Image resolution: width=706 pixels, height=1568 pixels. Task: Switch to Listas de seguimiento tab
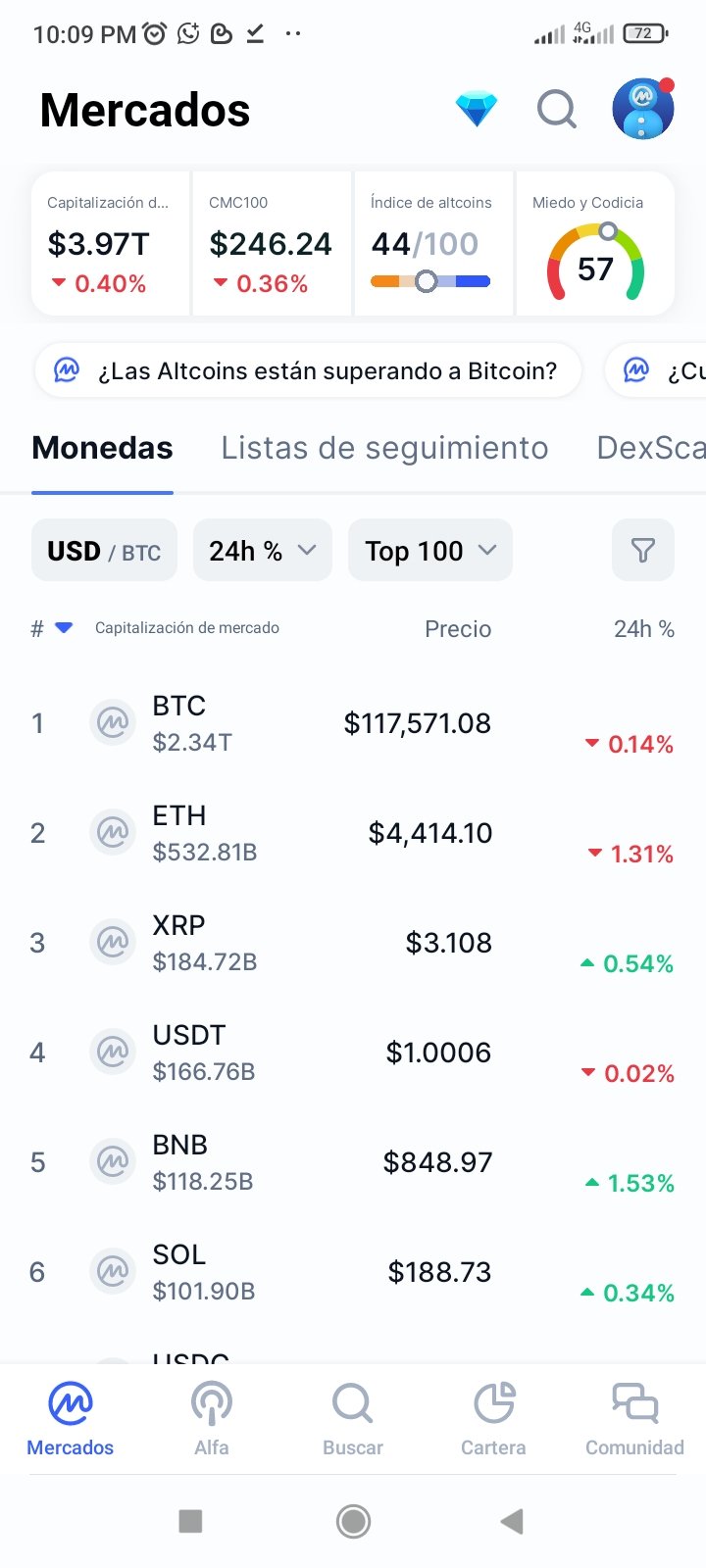click(384, 448)
